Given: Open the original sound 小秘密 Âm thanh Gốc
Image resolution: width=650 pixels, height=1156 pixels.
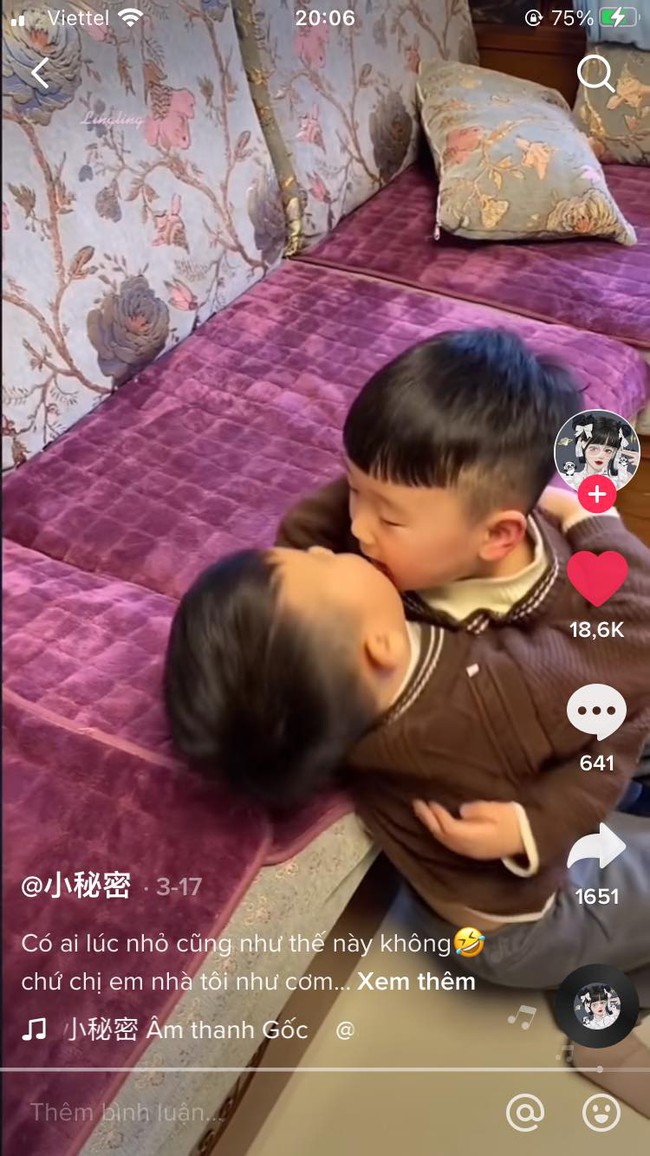Looking at the screenshot, I should (x=186, y=1029).
